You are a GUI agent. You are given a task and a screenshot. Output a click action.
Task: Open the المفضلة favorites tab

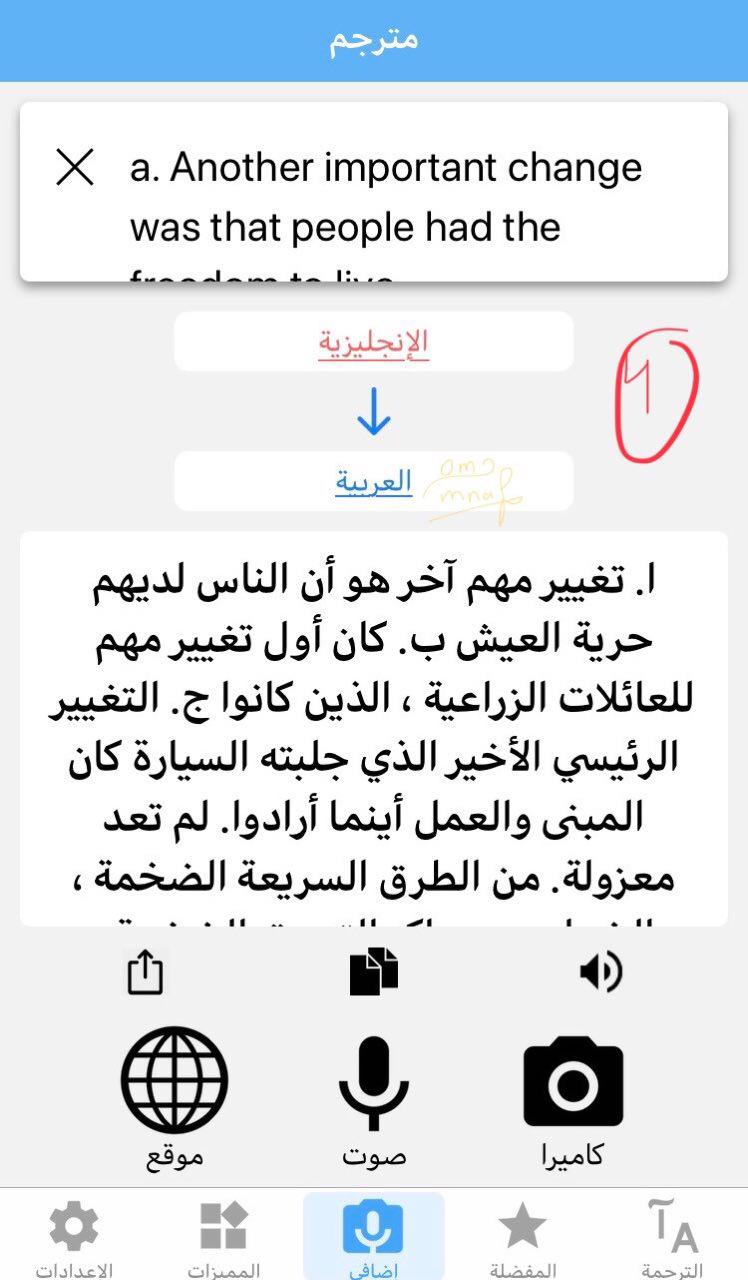[x=523, y=1239]
